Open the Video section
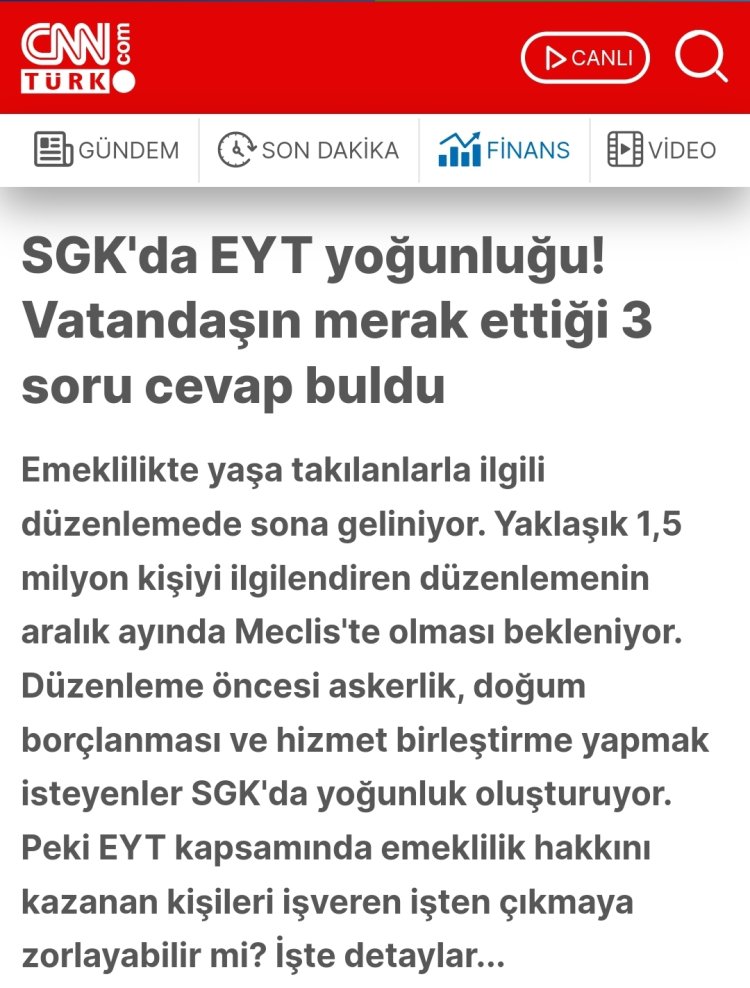 click(x=662, y=150)
